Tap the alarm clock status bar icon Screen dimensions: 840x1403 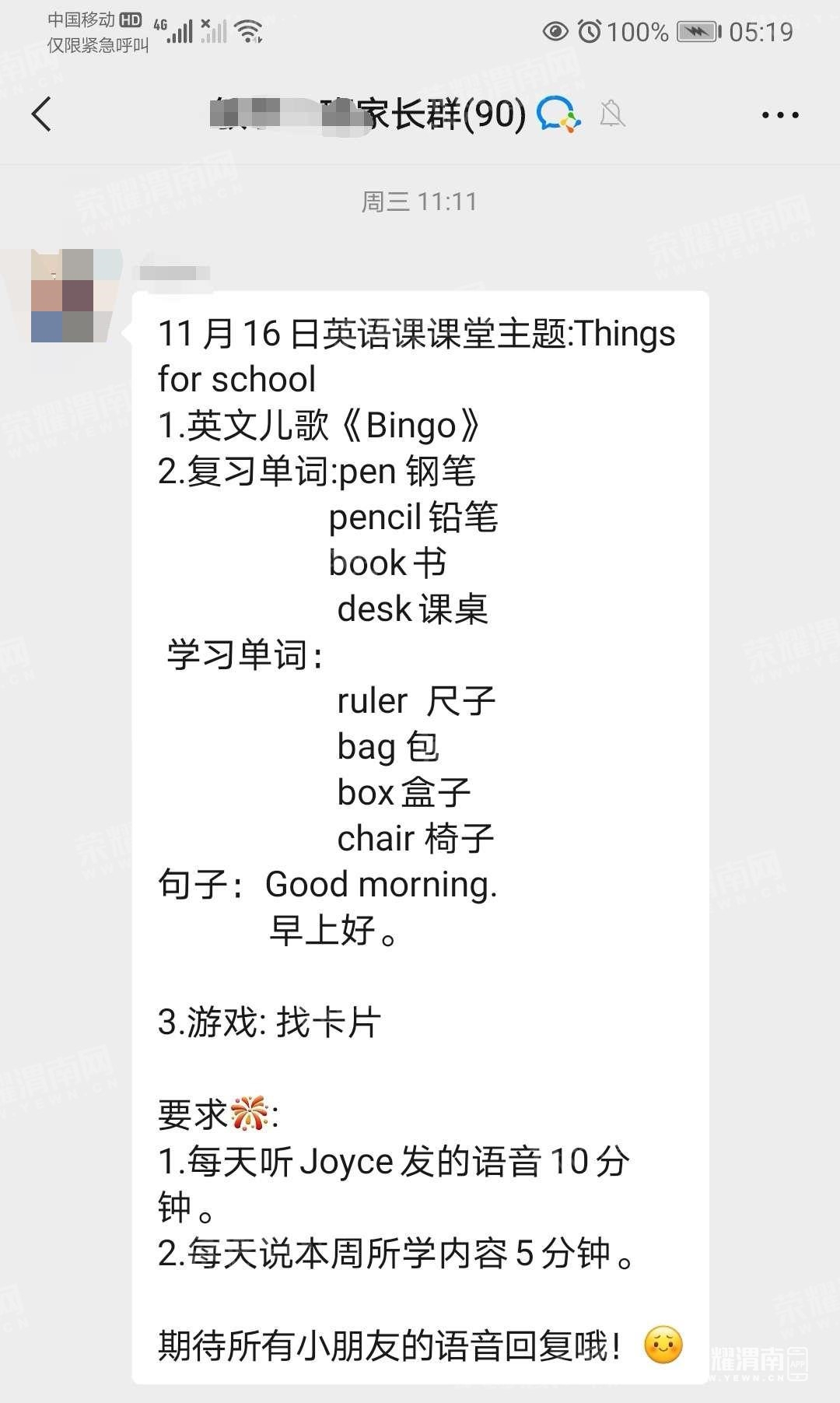(x=590, y=32)
